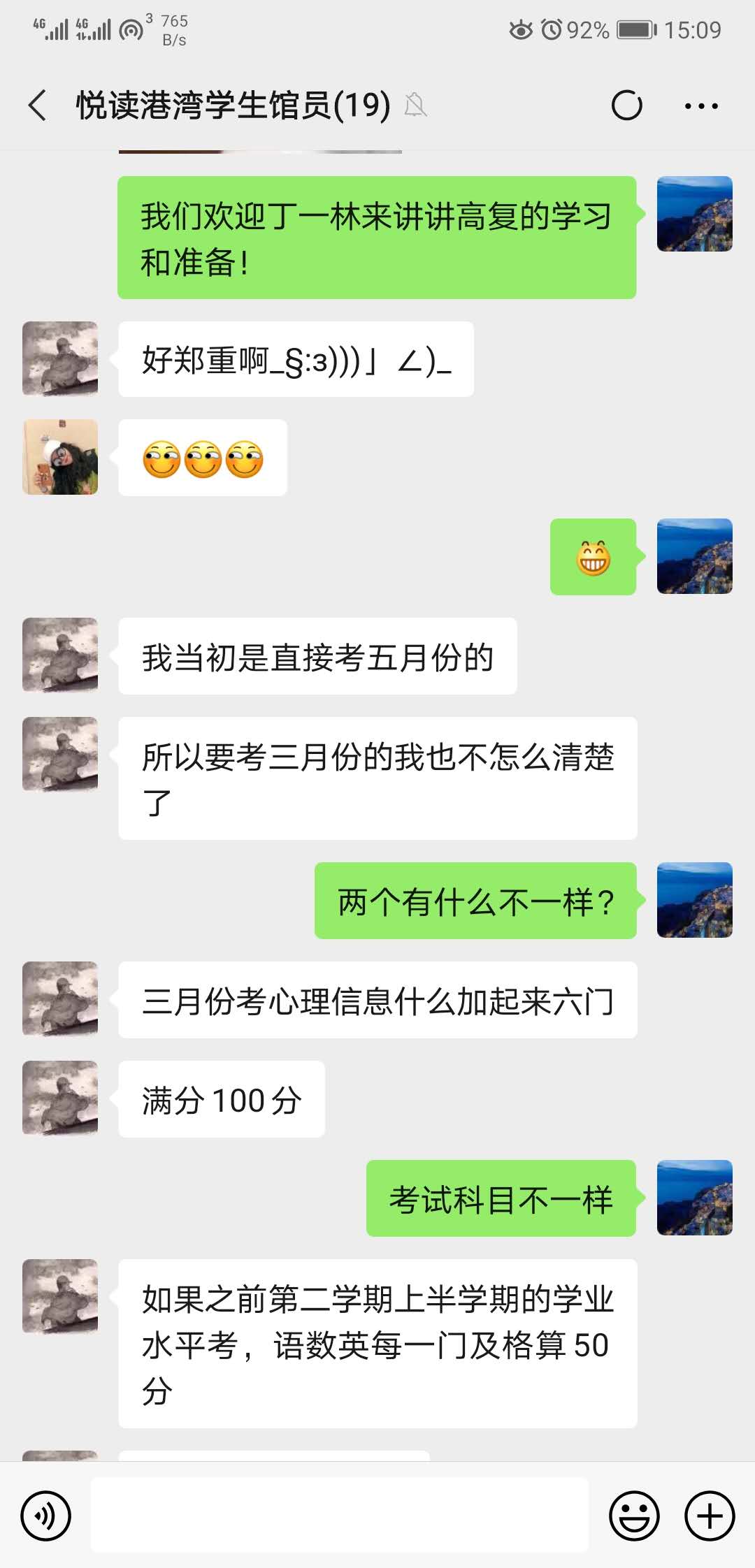Open the plus attachments menu
755x1568 pixels.
(710, 1516)
